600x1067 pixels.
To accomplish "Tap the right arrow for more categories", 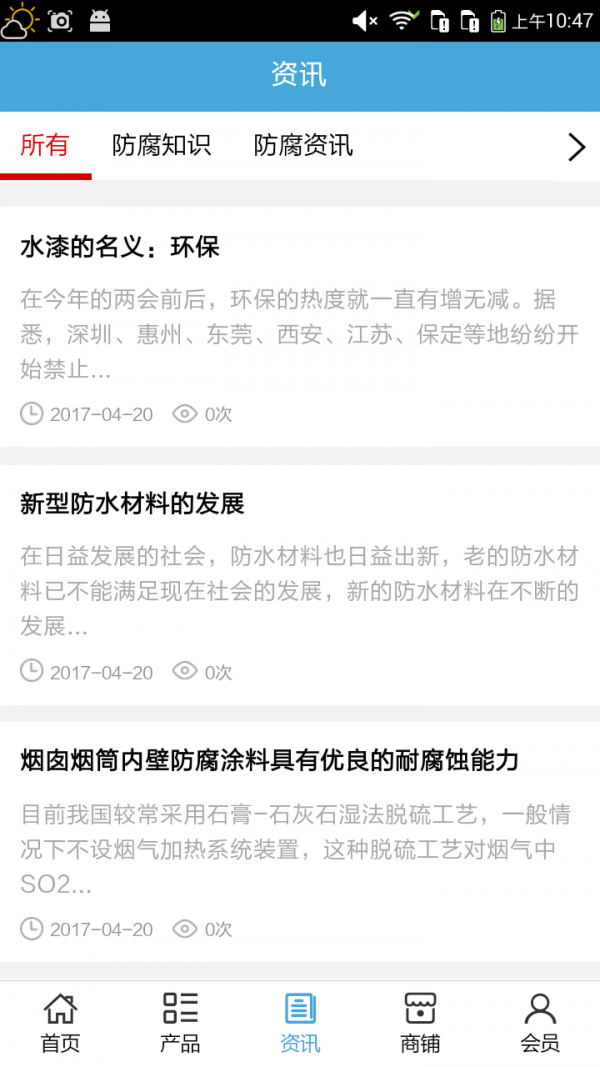I will tap(576, 147).
